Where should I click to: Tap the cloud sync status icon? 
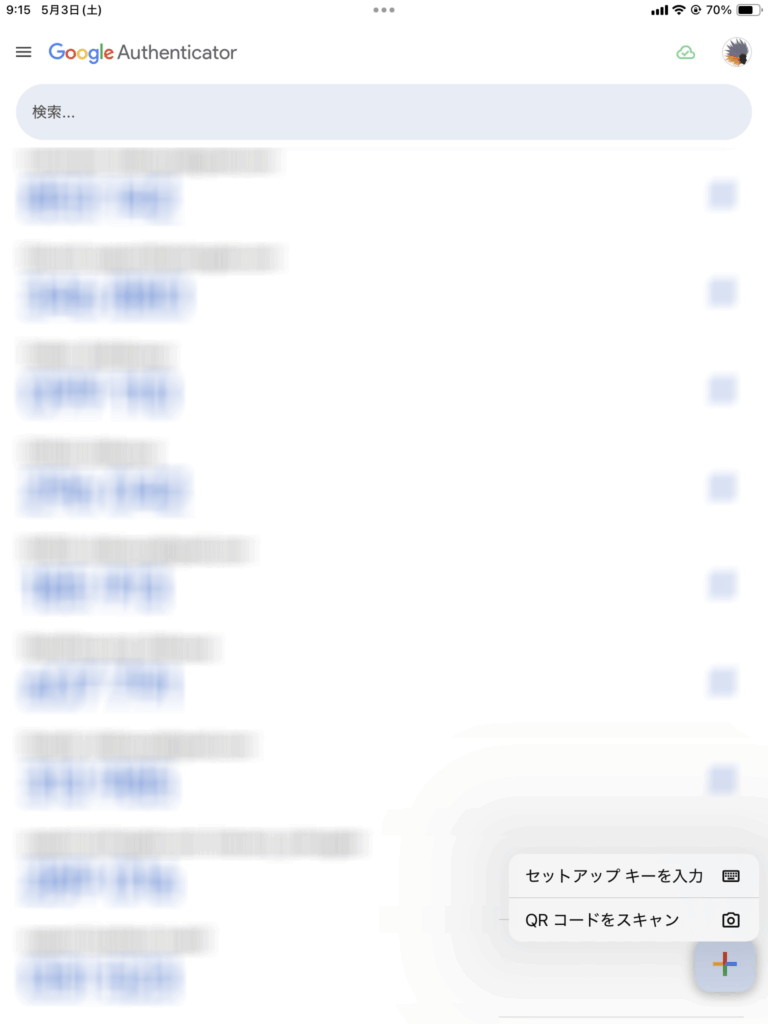click(685, 53)
